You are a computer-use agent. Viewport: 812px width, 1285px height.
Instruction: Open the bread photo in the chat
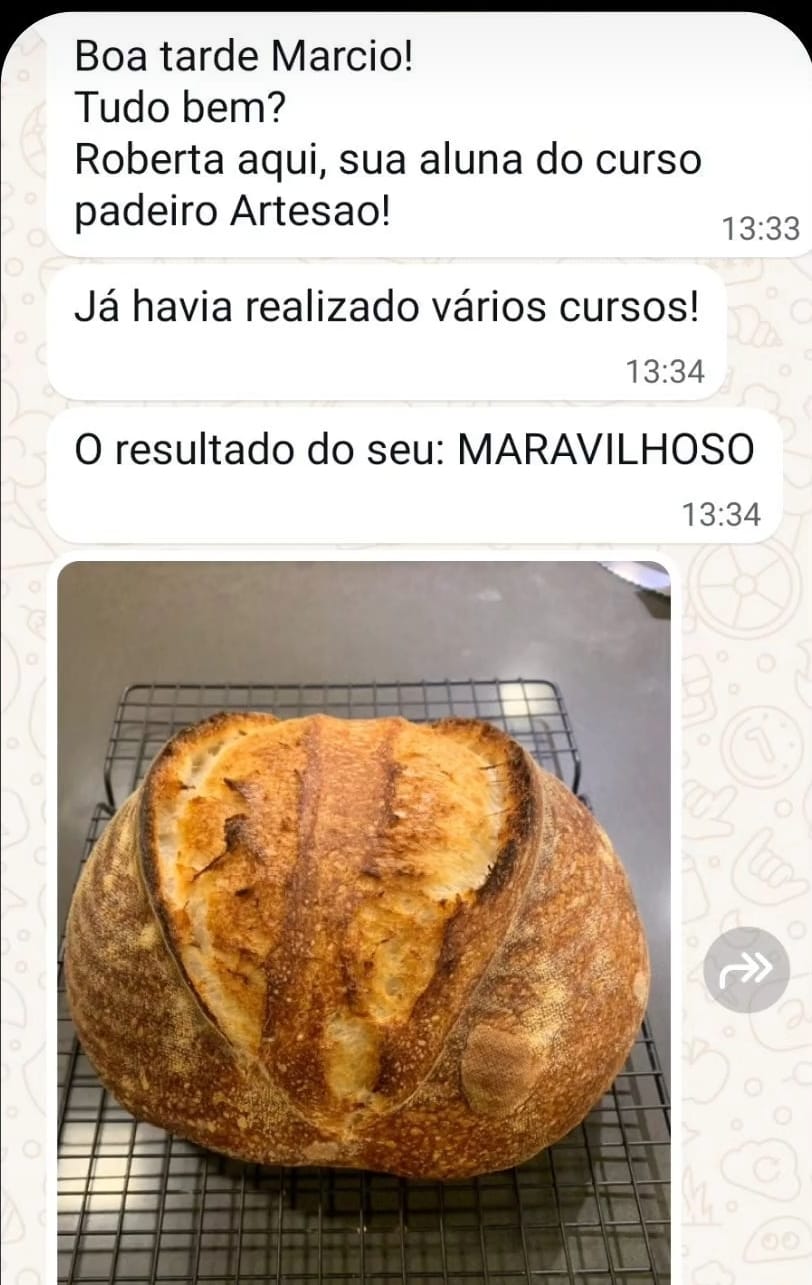click(364, 920)
